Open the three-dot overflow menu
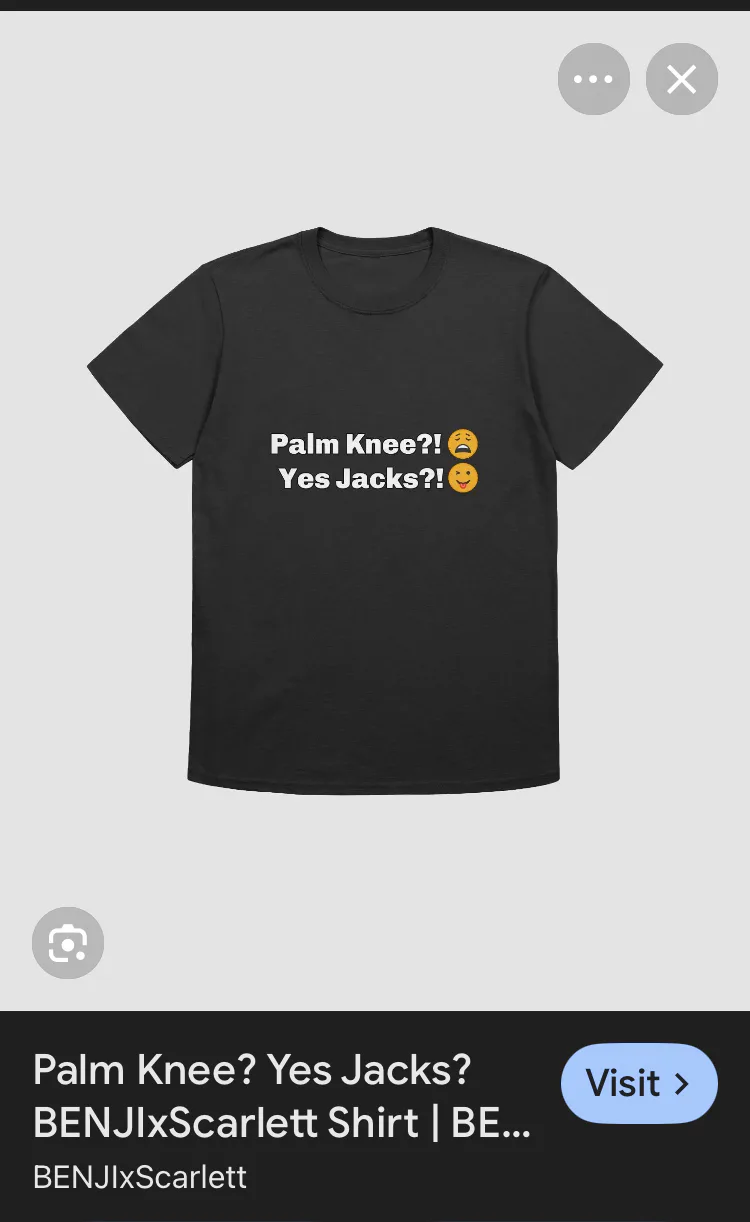Screen dimensions: 750x1222 click(594, 79)
